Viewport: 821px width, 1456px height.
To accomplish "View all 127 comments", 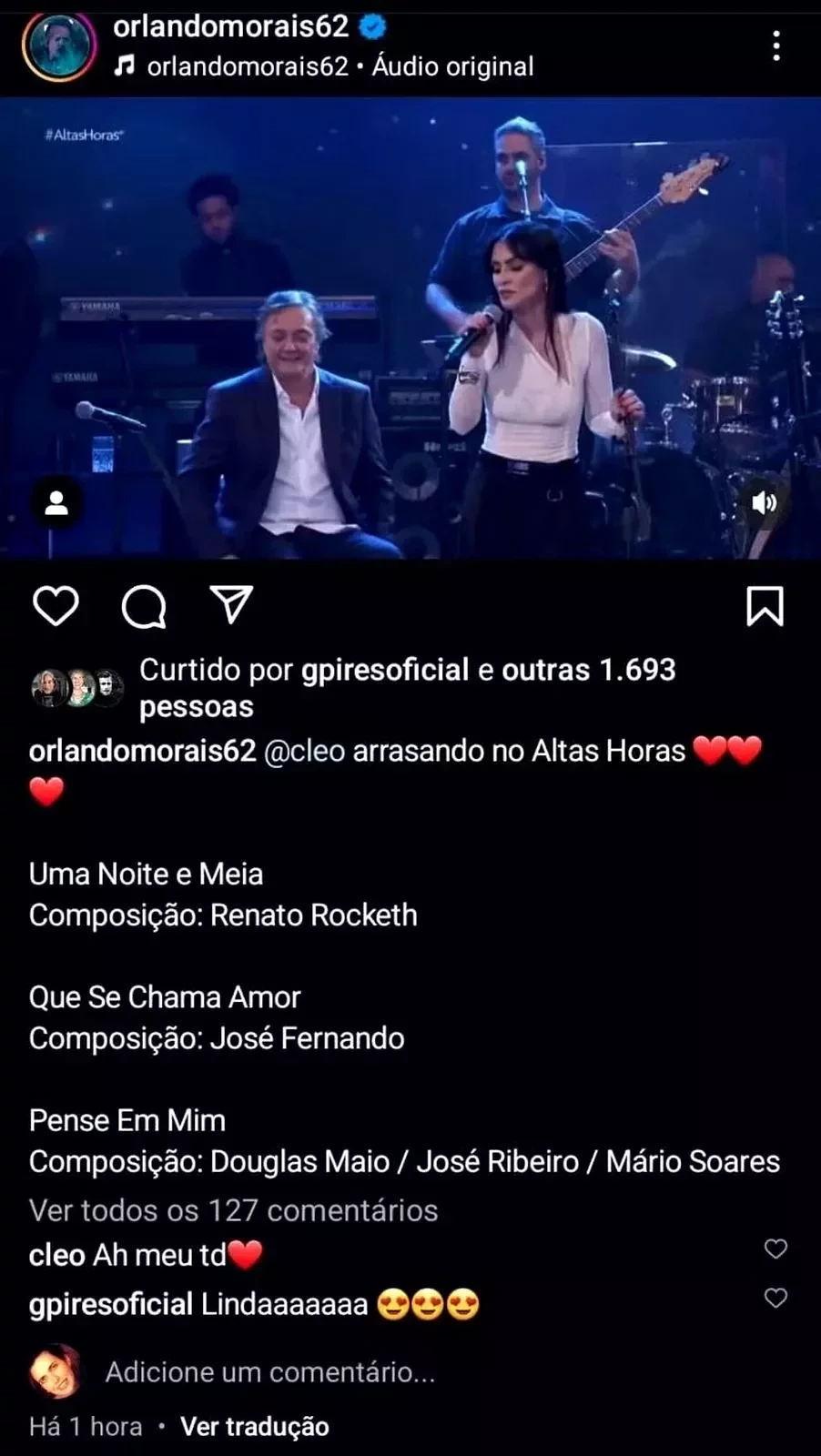I will point(233,1210).
